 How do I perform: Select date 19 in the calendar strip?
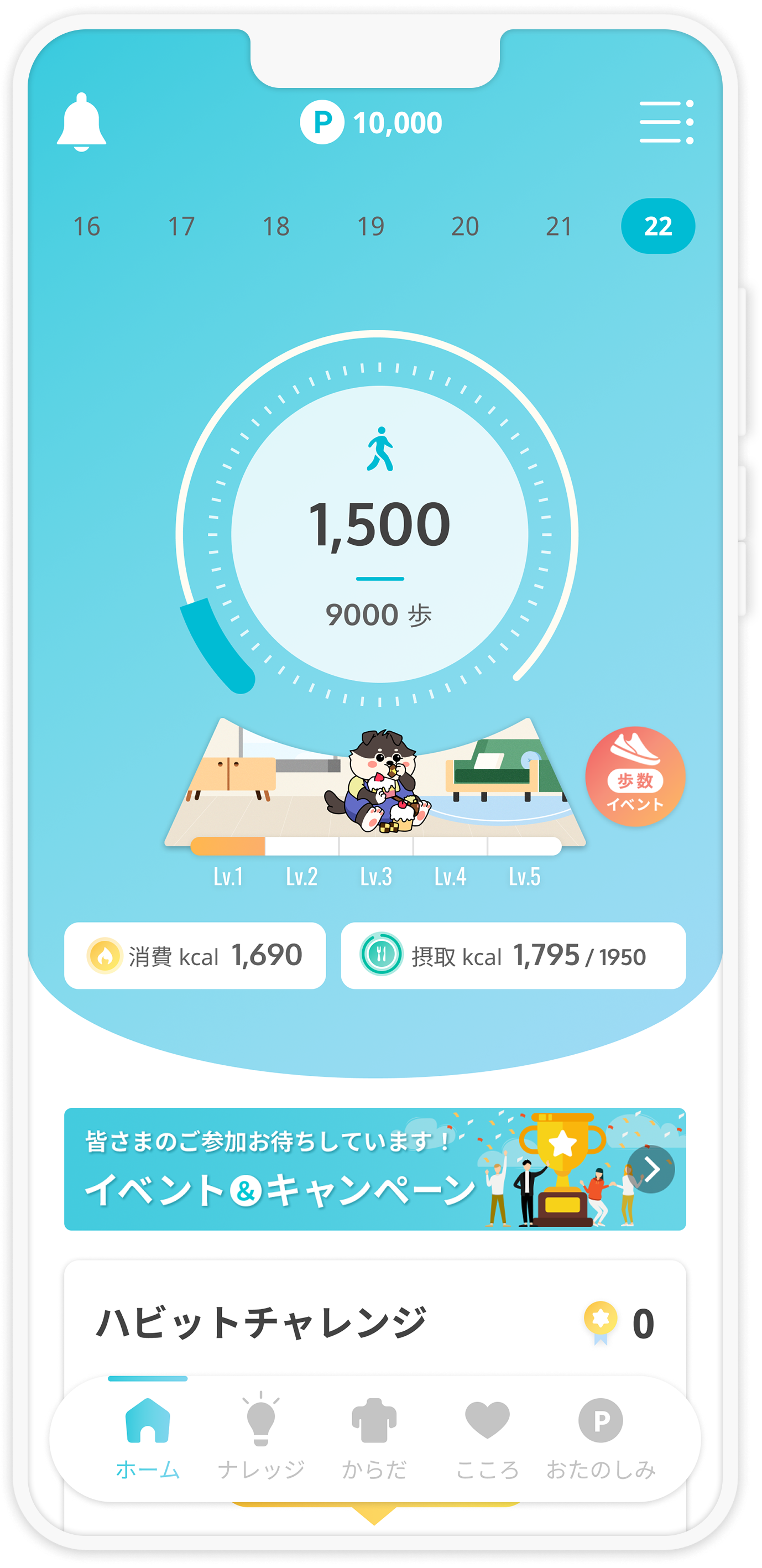[370, 226]
